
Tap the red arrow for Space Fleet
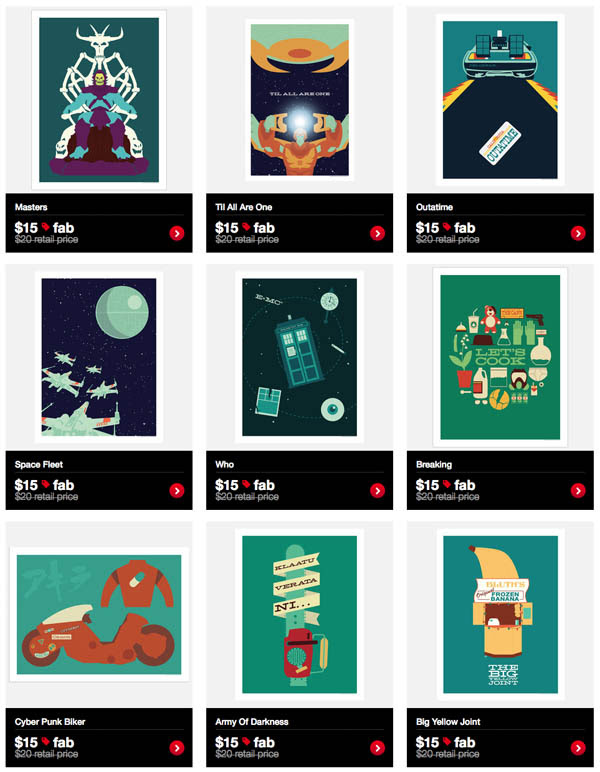tap(176, 490)
